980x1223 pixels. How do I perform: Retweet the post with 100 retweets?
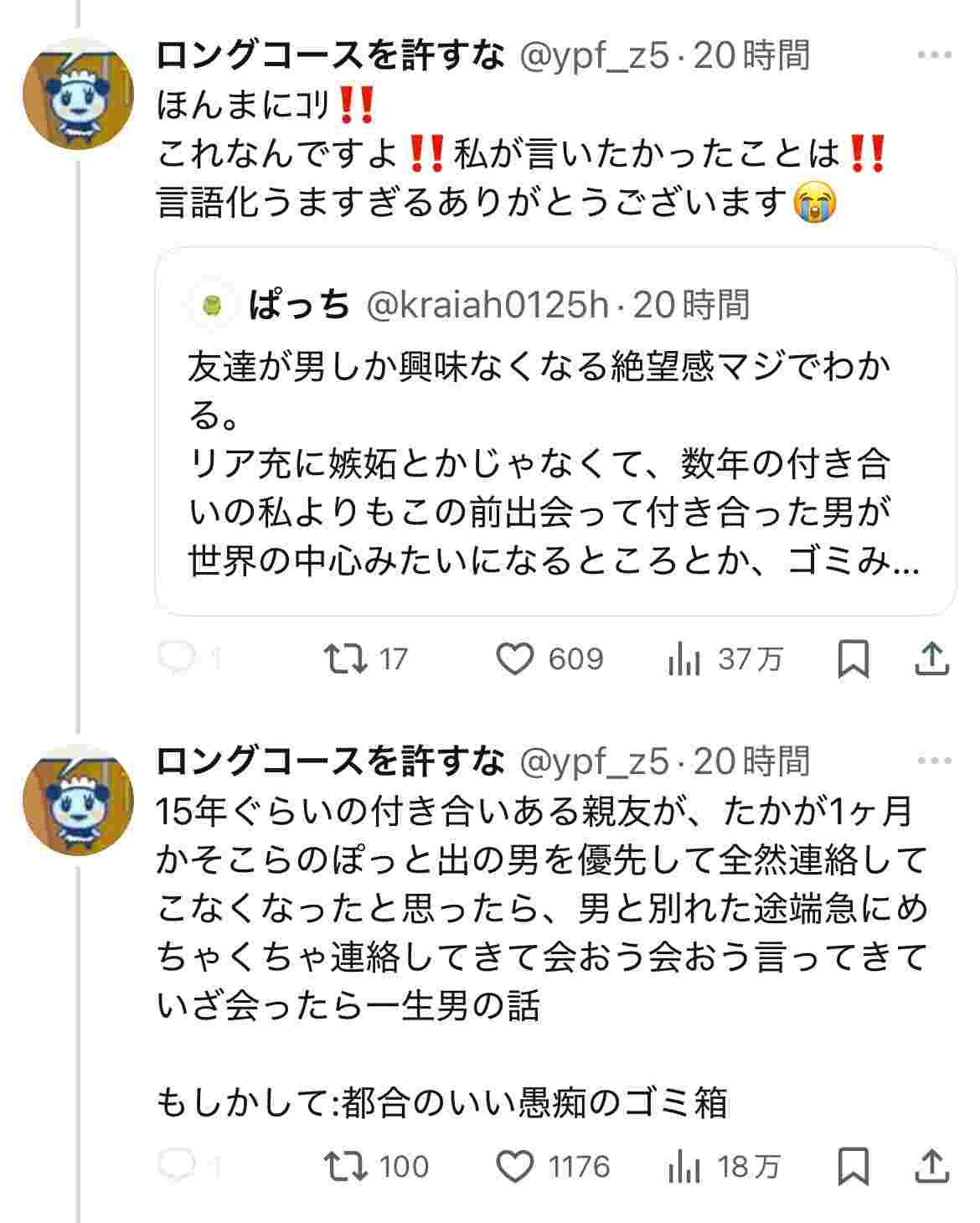pyautogui.click(x=346, y=1166)
